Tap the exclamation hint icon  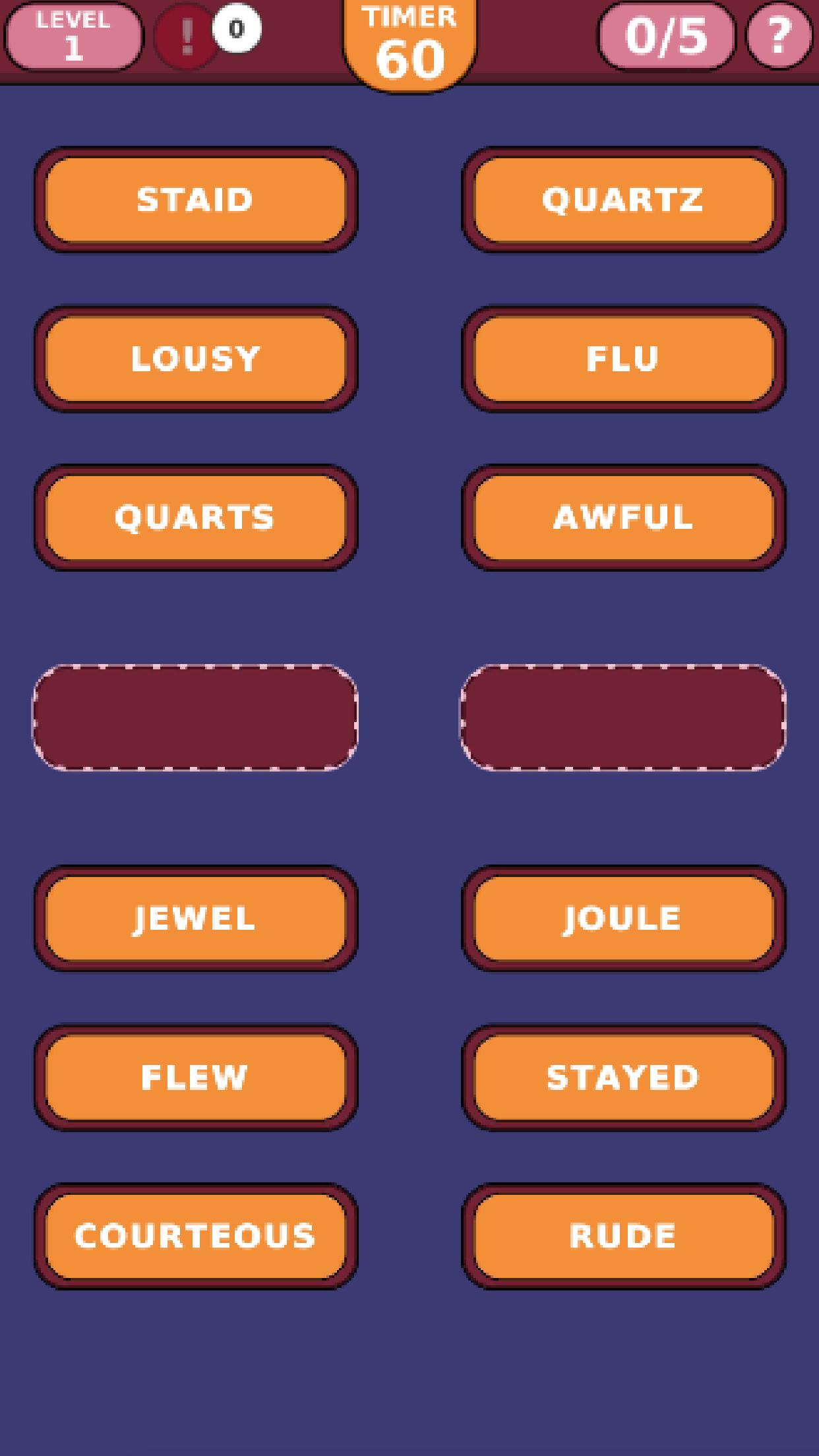tap(187, 37)
